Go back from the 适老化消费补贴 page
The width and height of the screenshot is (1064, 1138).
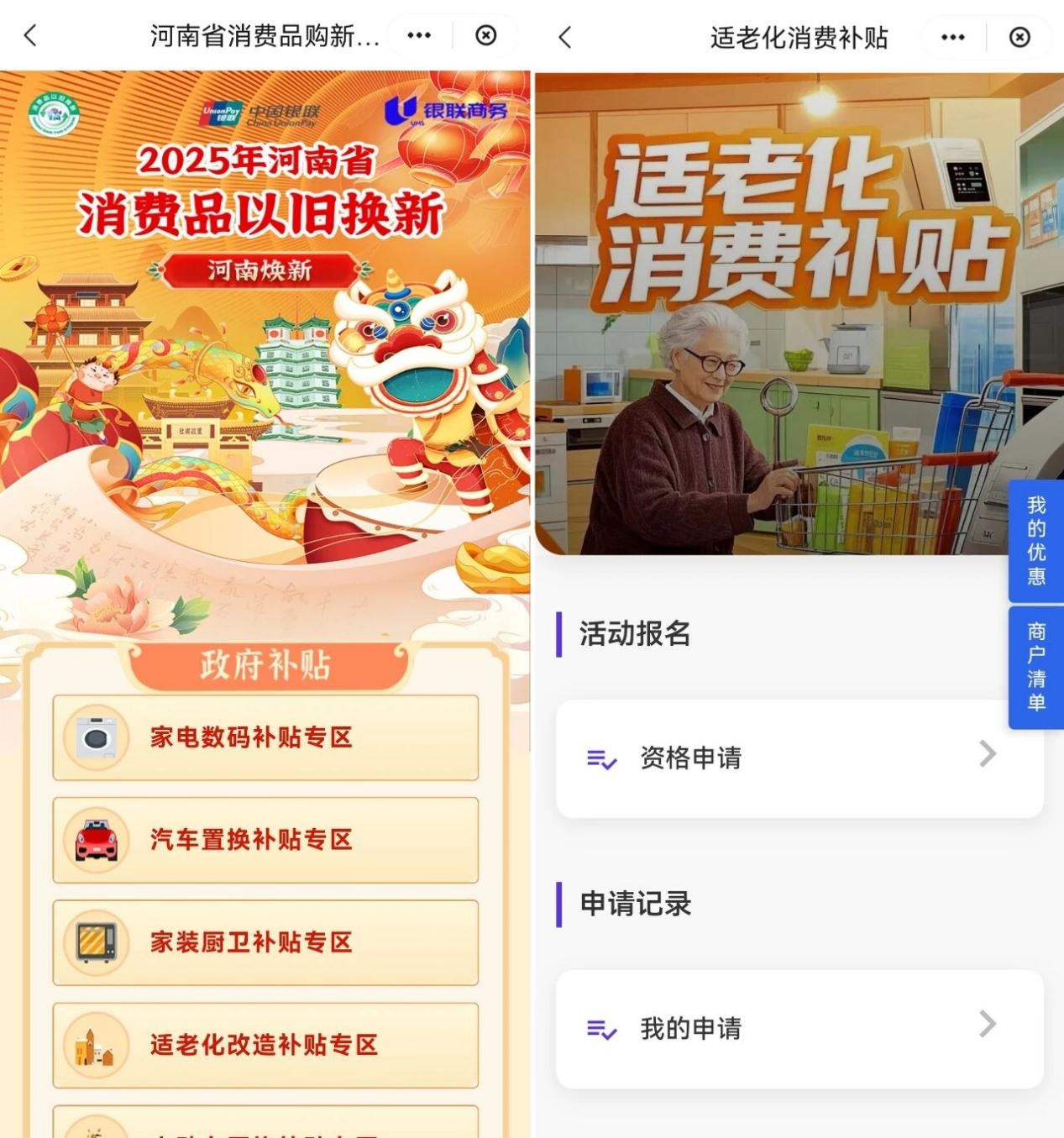pos(565,38)
